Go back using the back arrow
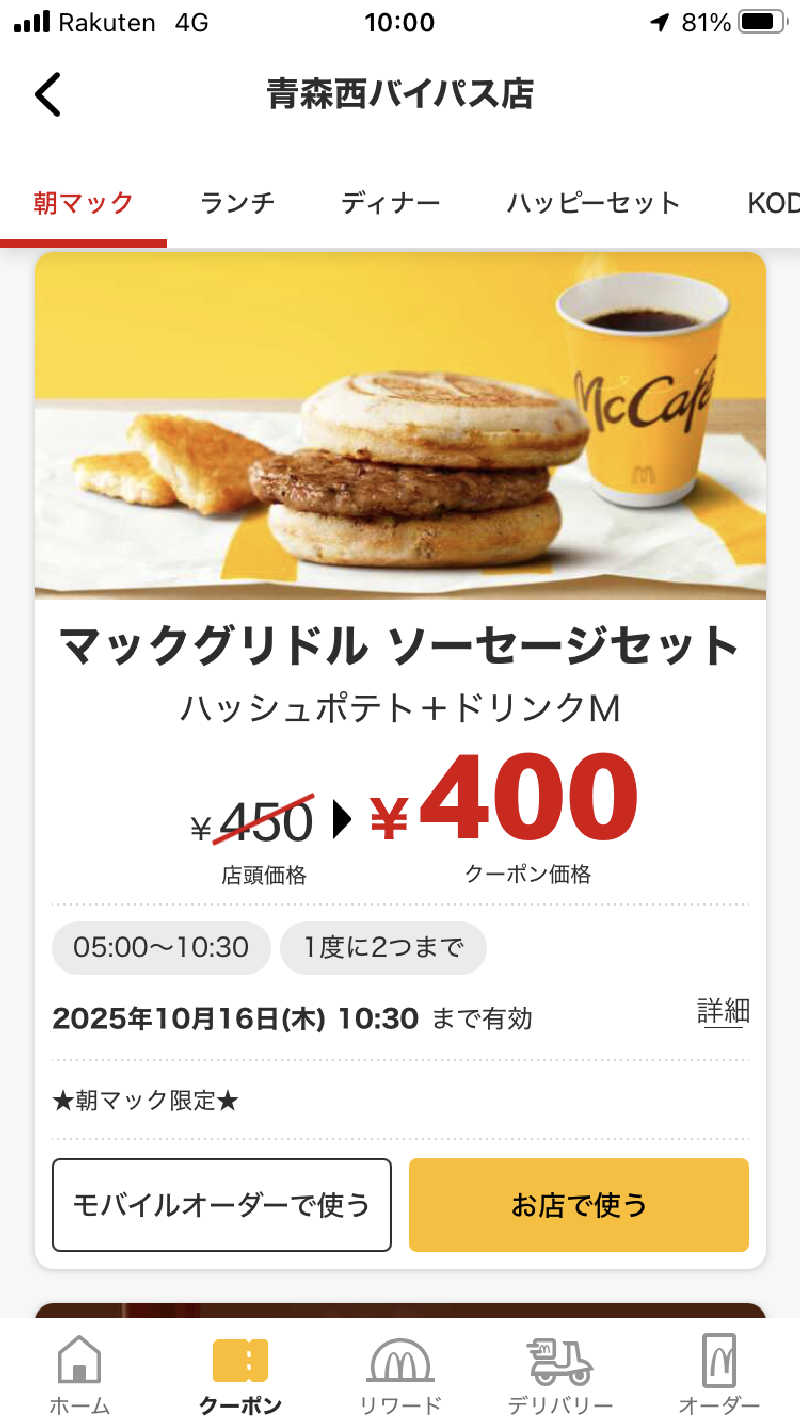 point(48,95)
